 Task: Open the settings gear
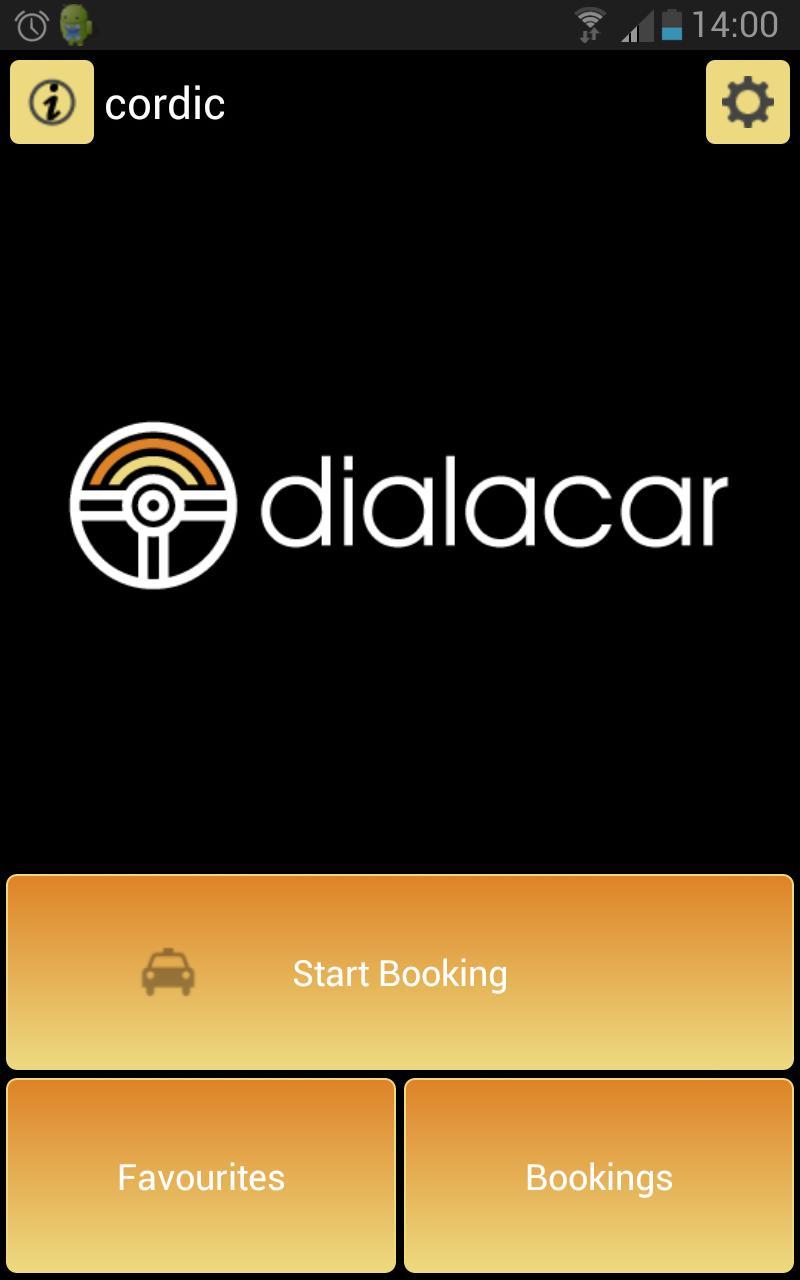(x=747, y=102)
